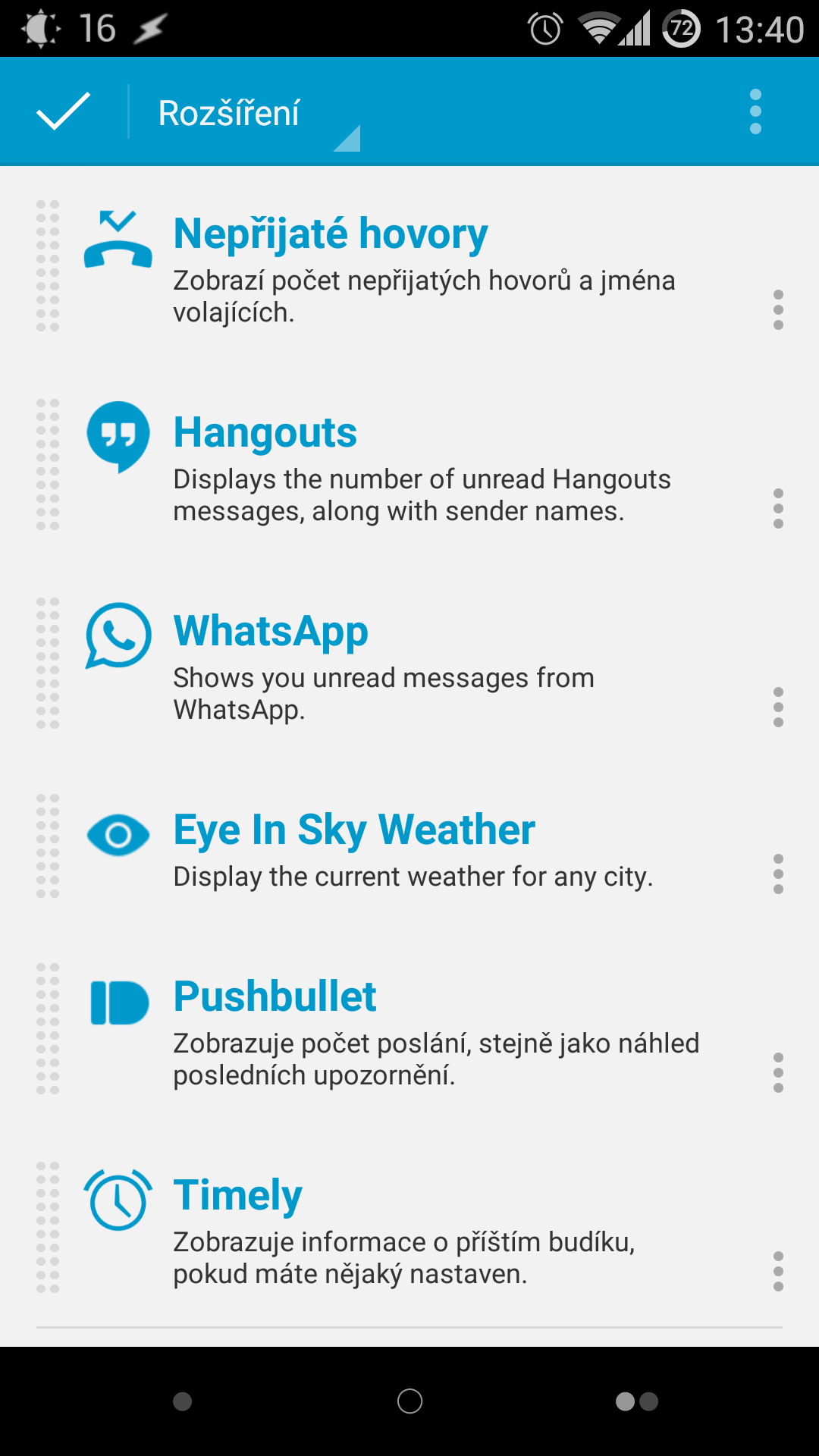This screenshot has height=1456, width=819.
Task: Open the app bar overflow menu
Action: coord(755,112)
